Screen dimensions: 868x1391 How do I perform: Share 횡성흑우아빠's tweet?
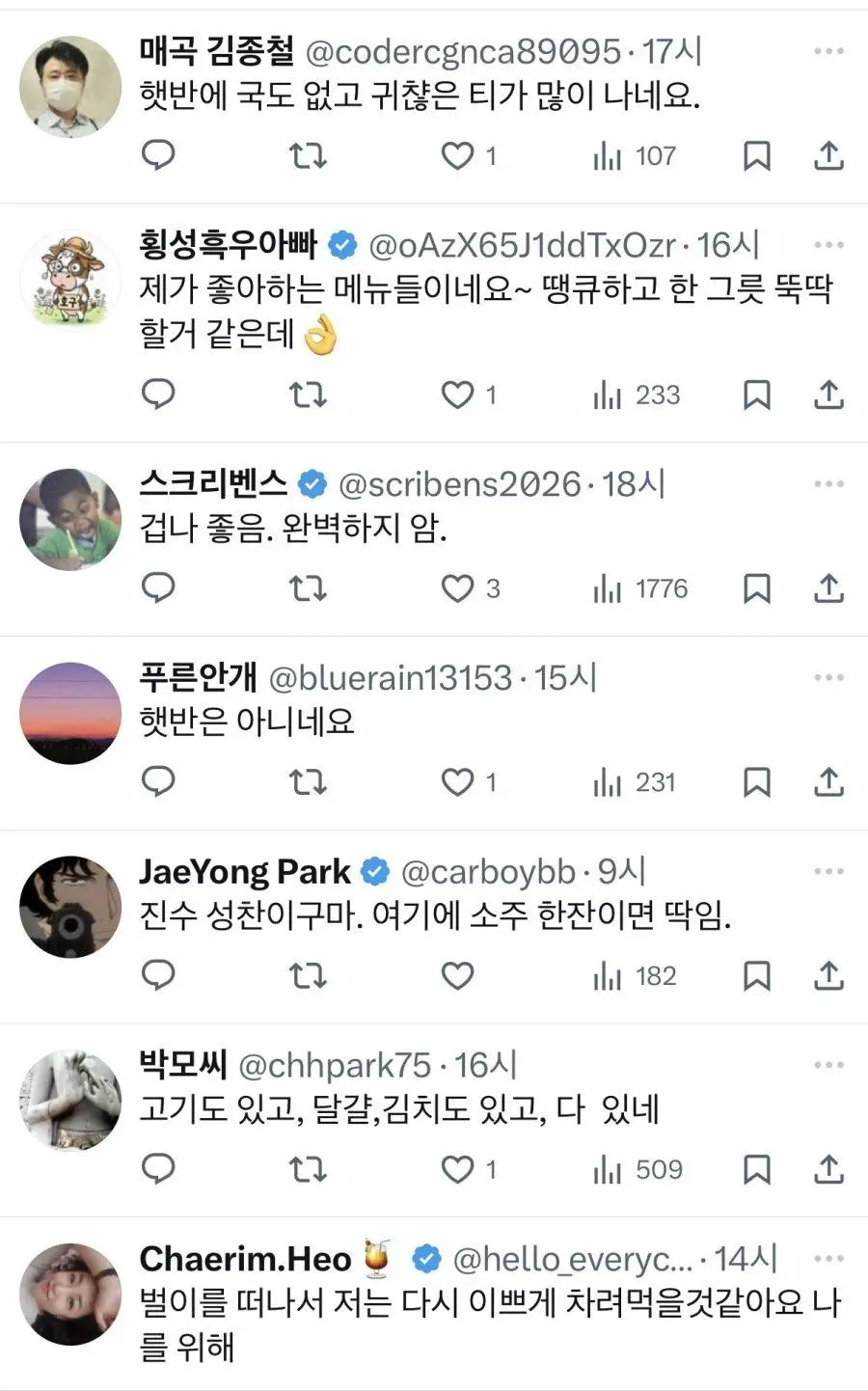[828, 395]
